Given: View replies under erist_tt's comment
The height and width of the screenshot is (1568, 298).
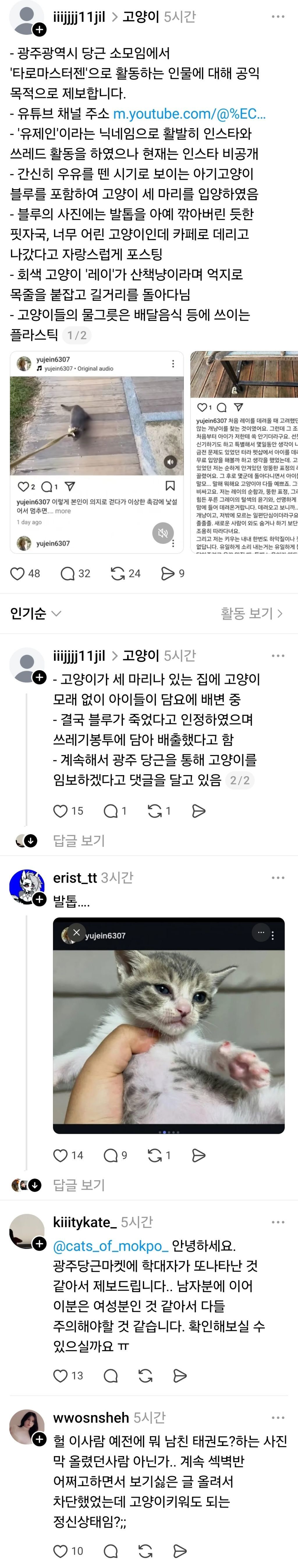Looking at the screenshot, I should click(x=79, y=1185).
